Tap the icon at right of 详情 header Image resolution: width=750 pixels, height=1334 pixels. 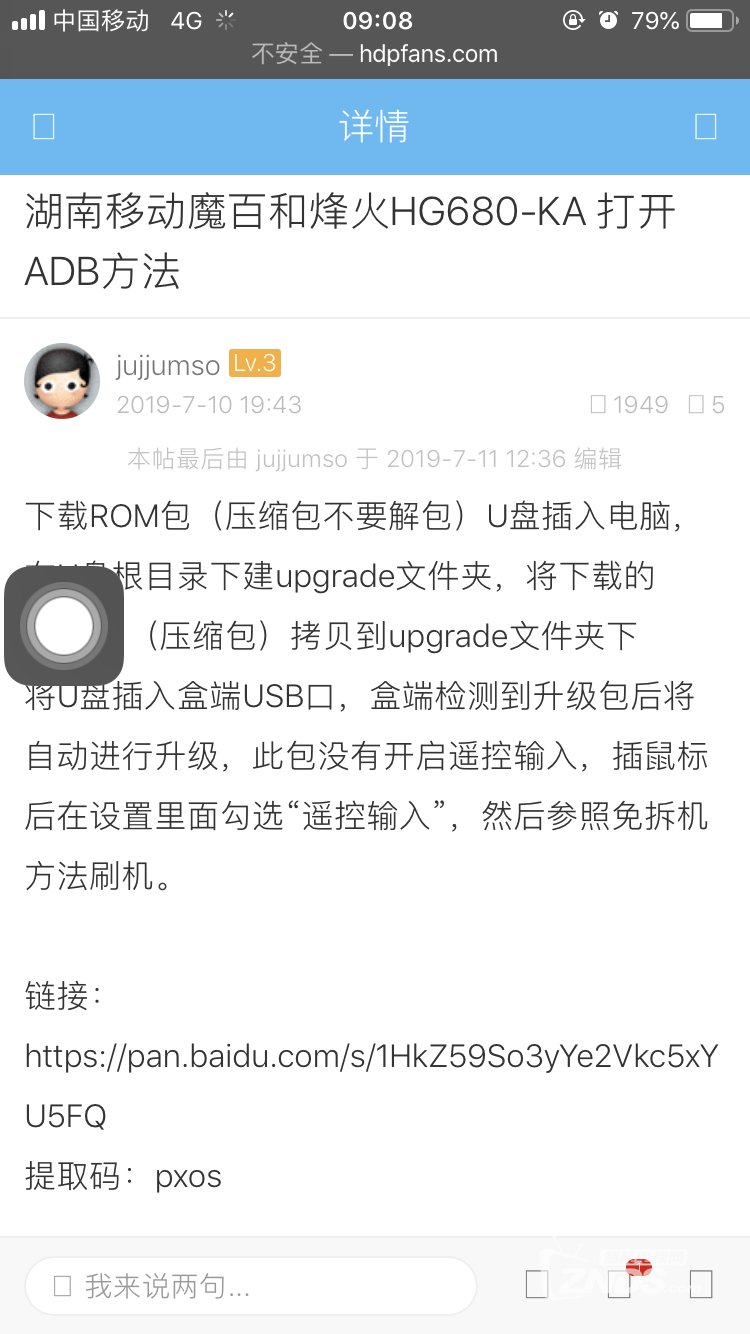click(x=705, y=127)
